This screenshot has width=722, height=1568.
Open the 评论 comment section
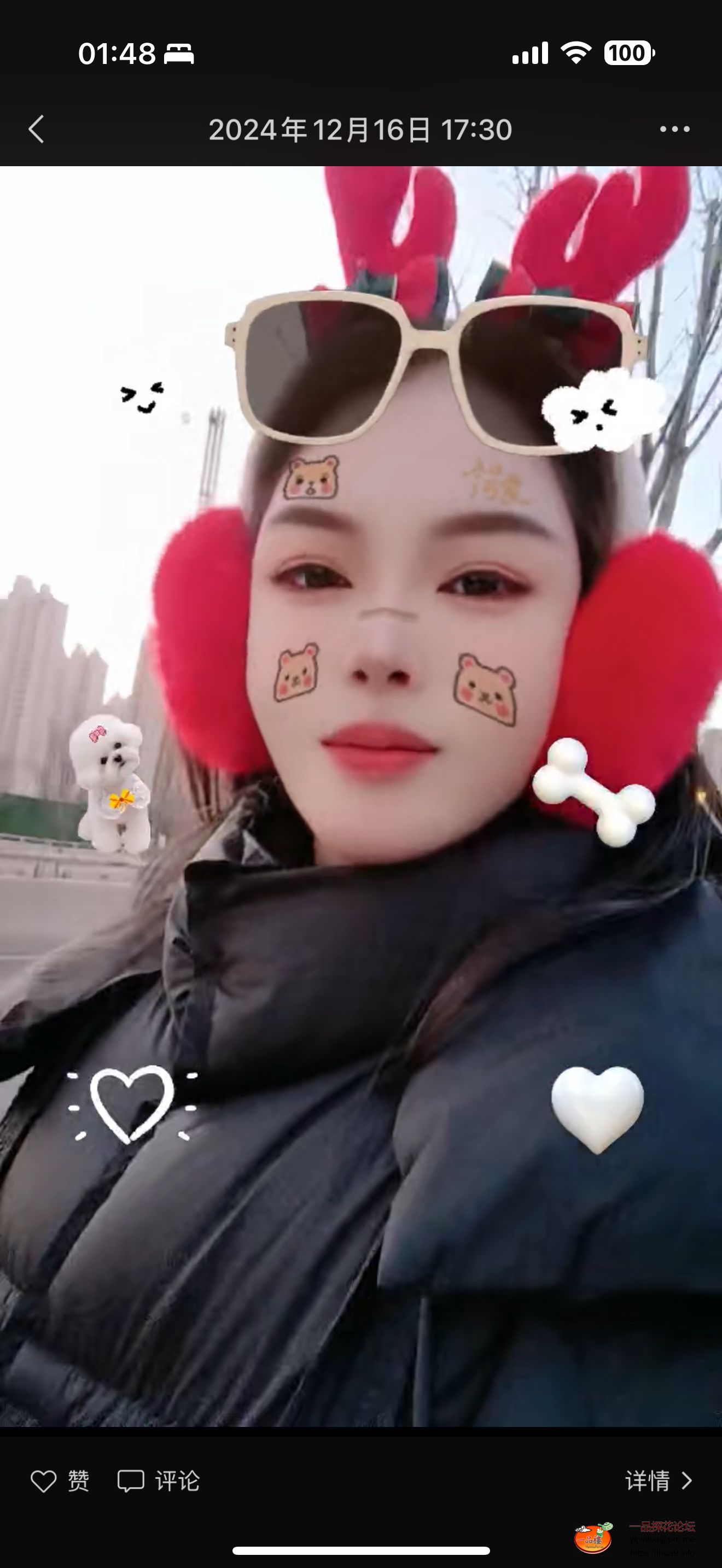pyautogui.click(x=158, y=1481)
